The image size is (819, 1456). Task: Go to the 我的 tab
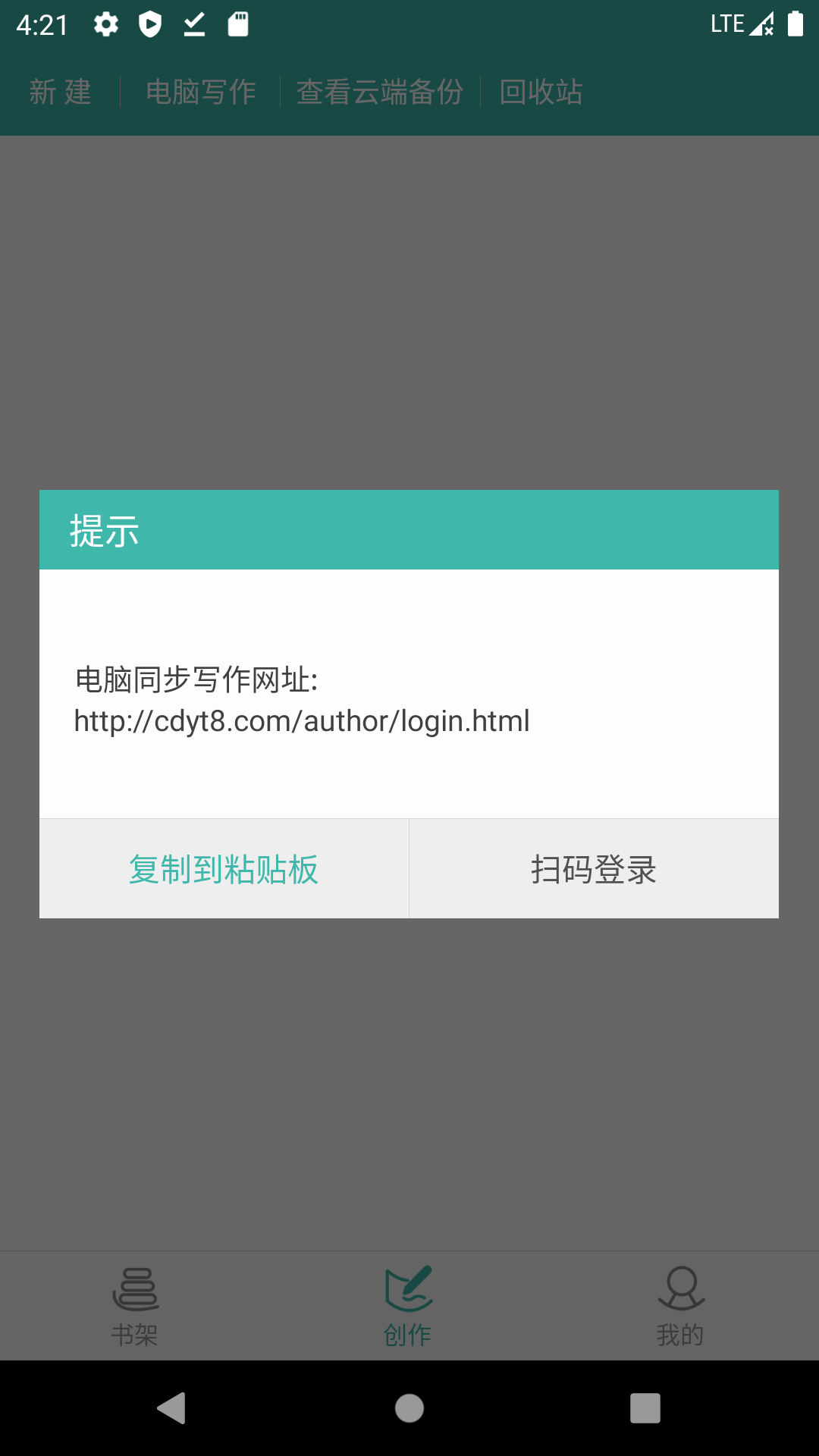click(681, 1306)
